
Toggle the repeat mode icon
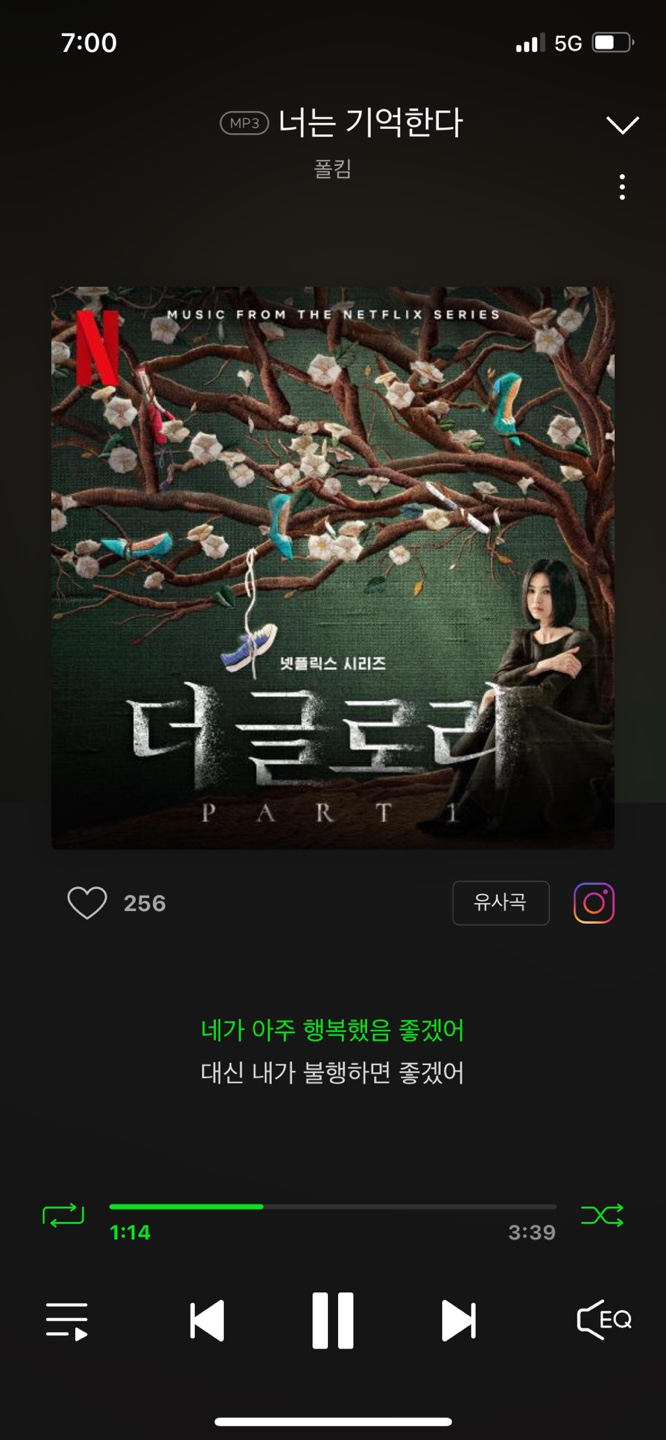pos(63,1215)
